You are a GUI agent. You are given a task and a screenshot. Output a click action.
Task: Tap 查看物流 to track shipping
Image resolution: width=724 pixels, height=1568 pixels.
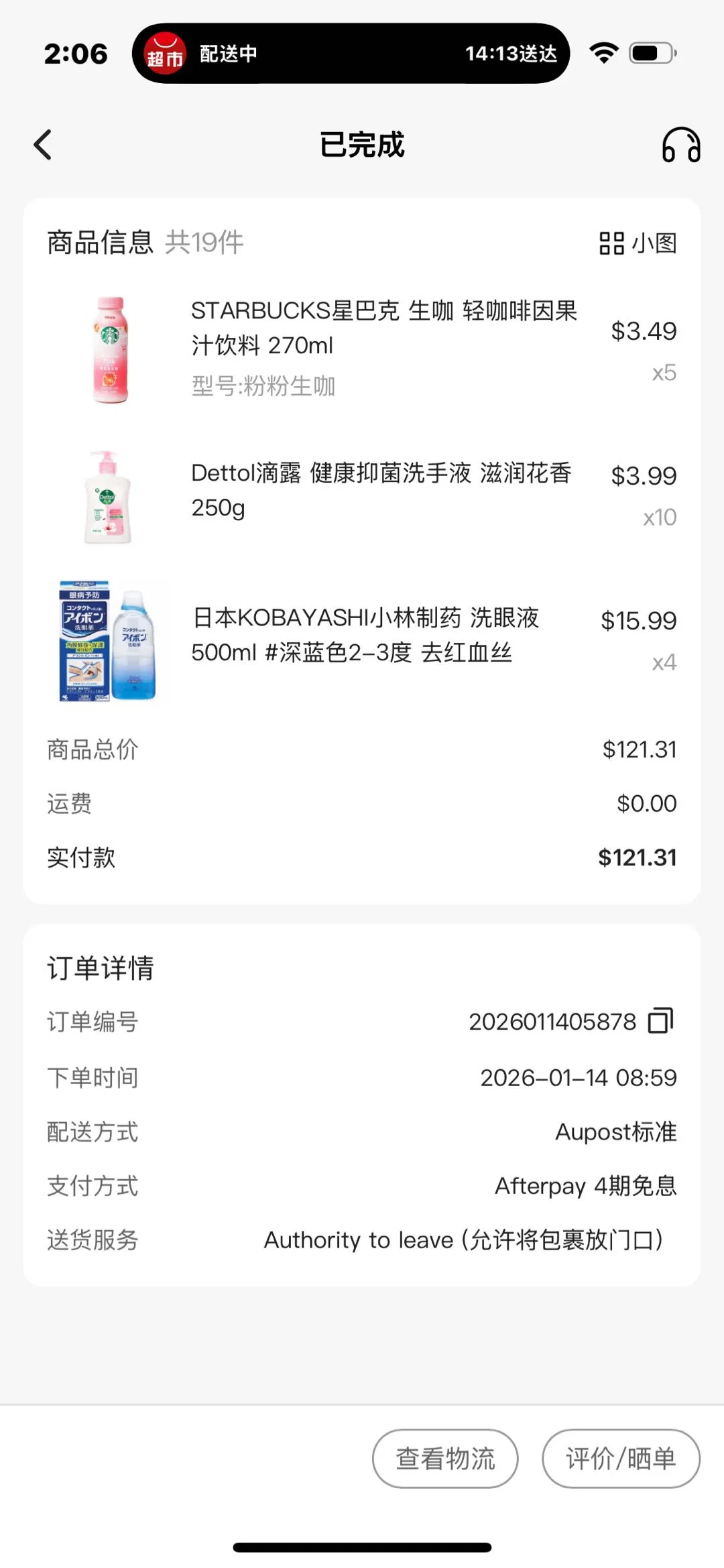point(445,1458)
